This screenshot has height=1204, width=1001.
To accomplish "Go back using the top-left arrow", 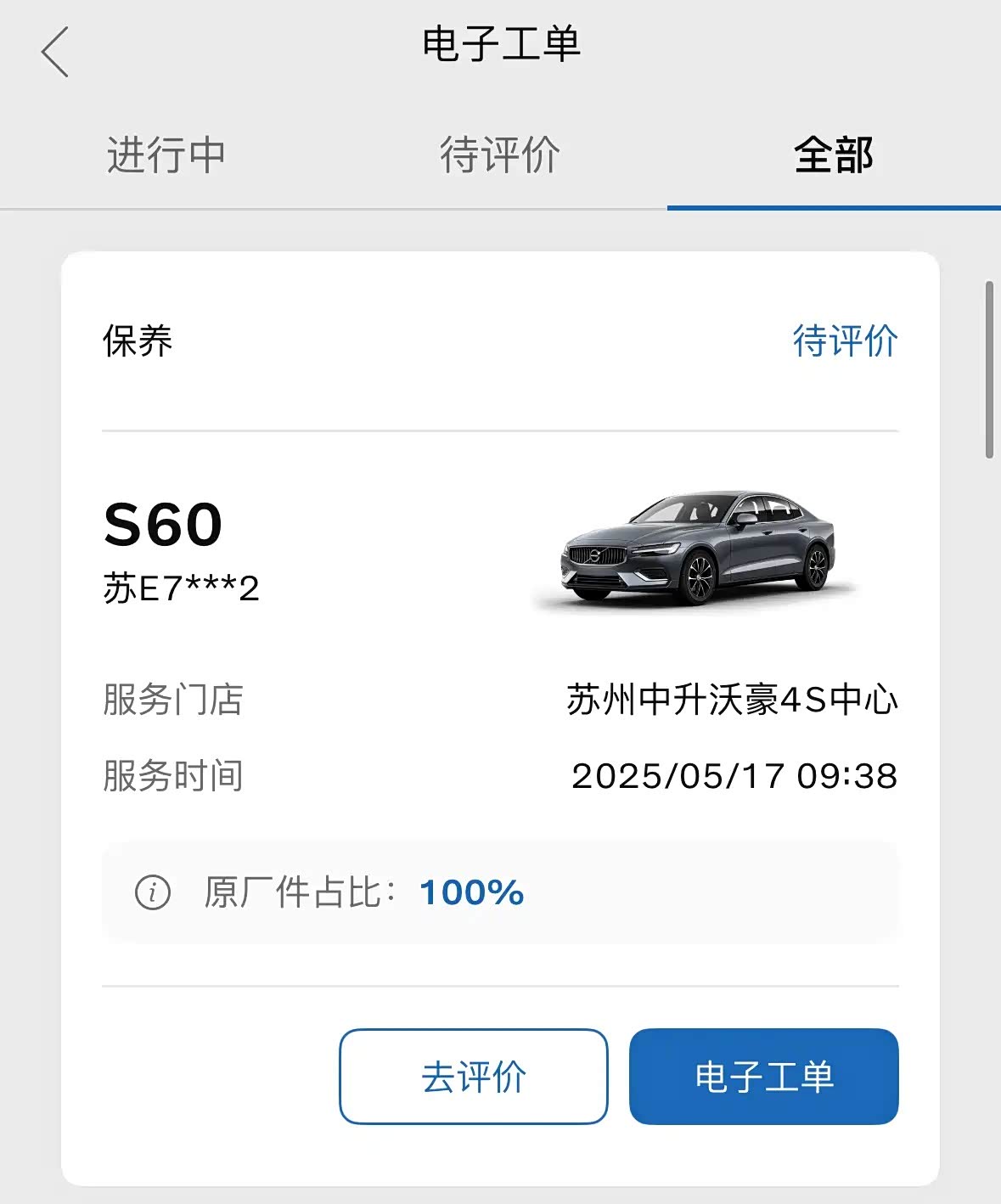I will pos(55,52).
